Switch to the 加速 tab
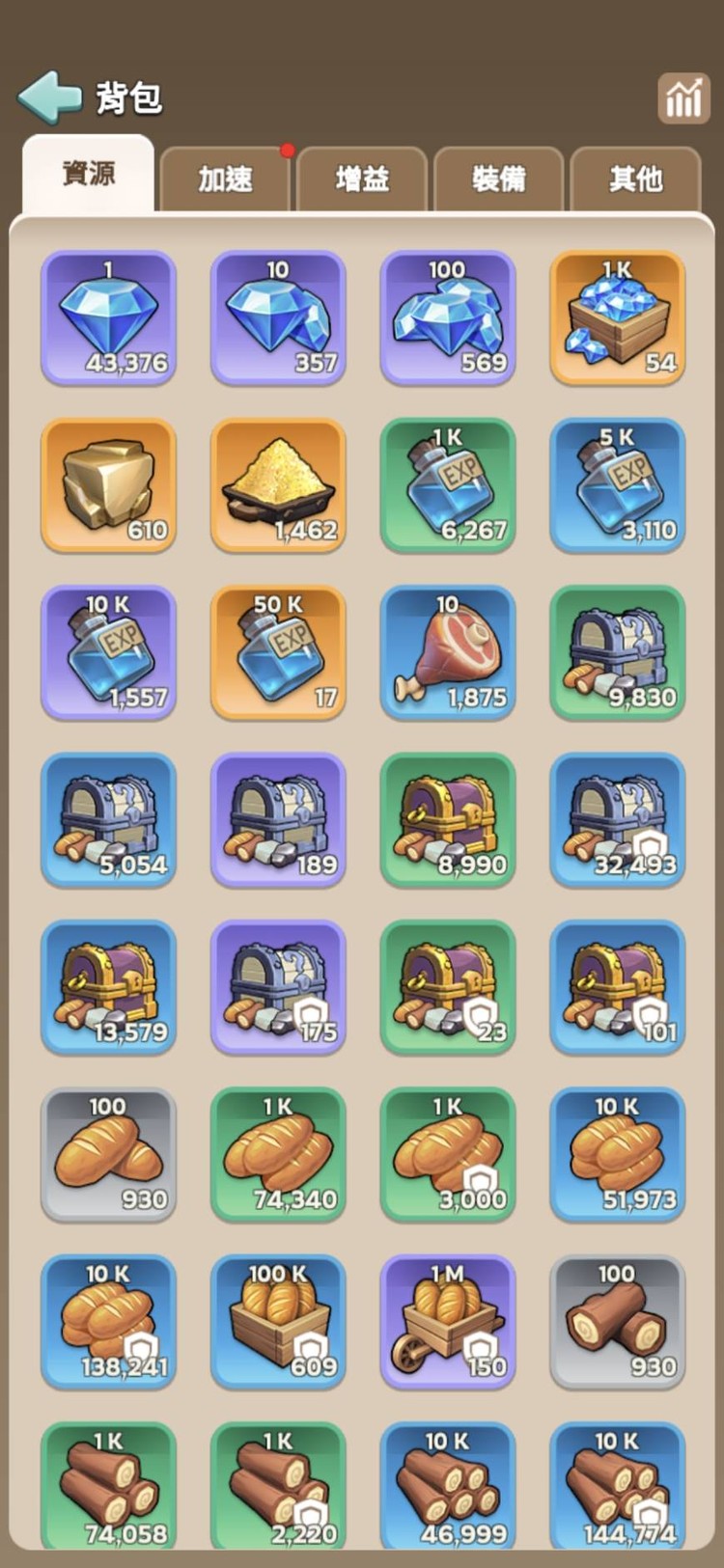The image size is (724, 1568). coord(225,179)
